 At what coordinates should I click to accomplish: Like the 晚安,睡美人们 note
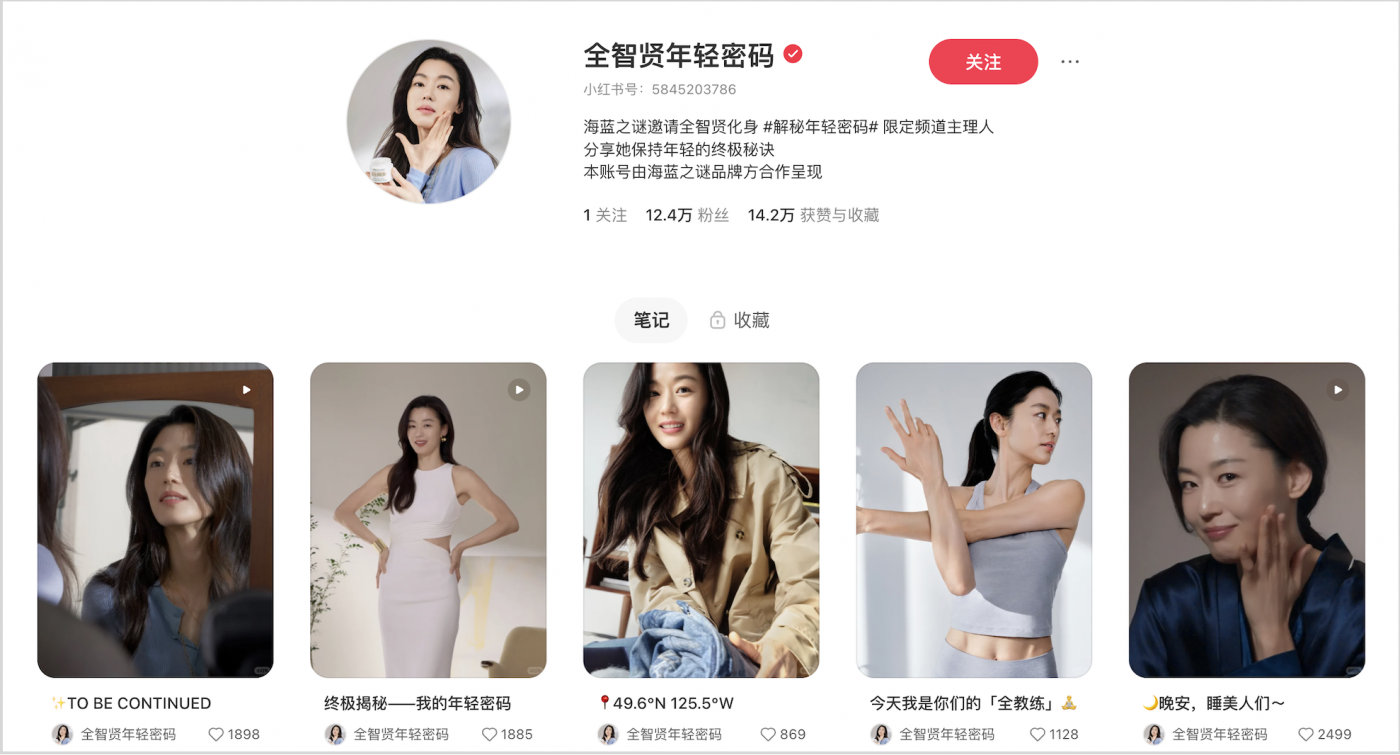pyautogui.click(x=1306, y=734)
